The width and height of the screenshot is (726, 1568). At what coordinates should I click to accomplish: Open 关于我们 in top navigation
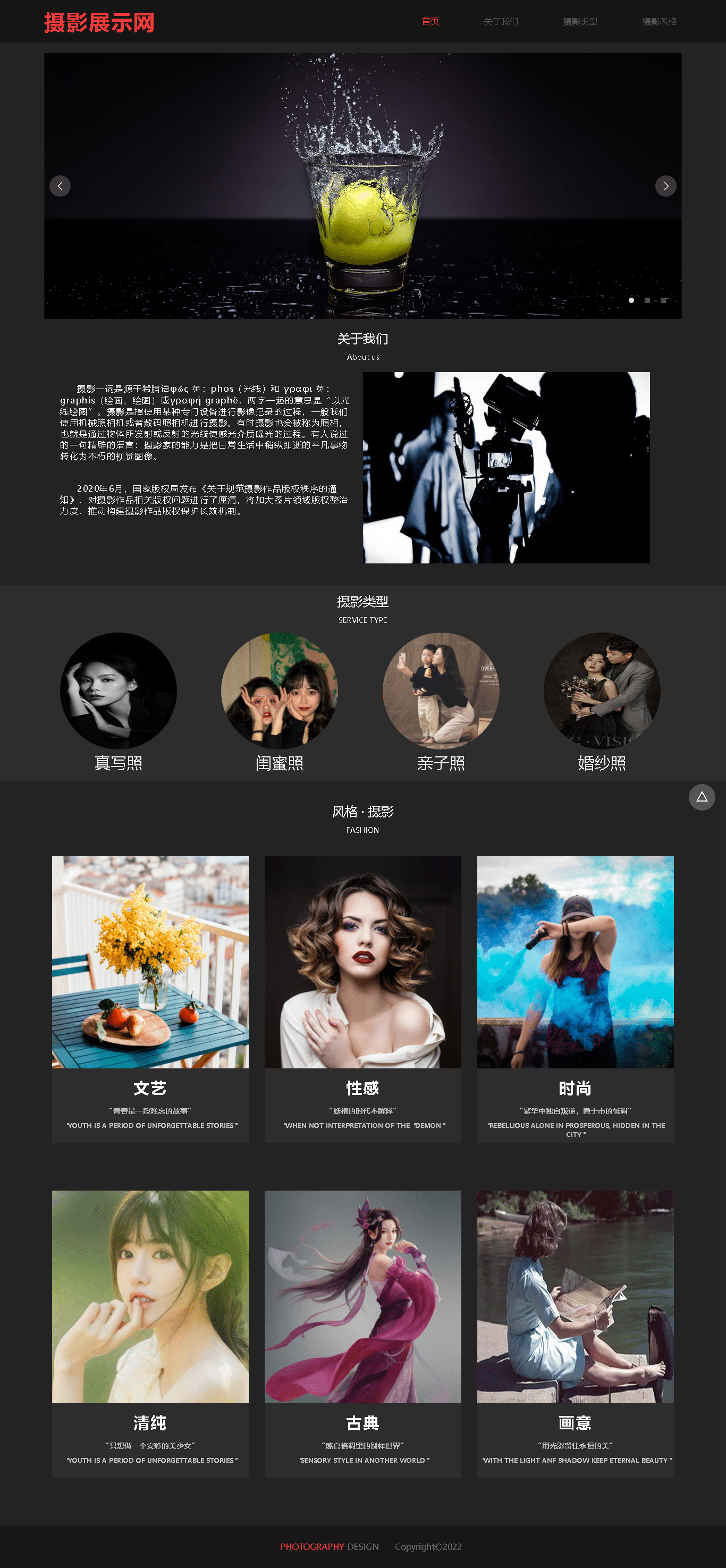[x=501, y=21]
